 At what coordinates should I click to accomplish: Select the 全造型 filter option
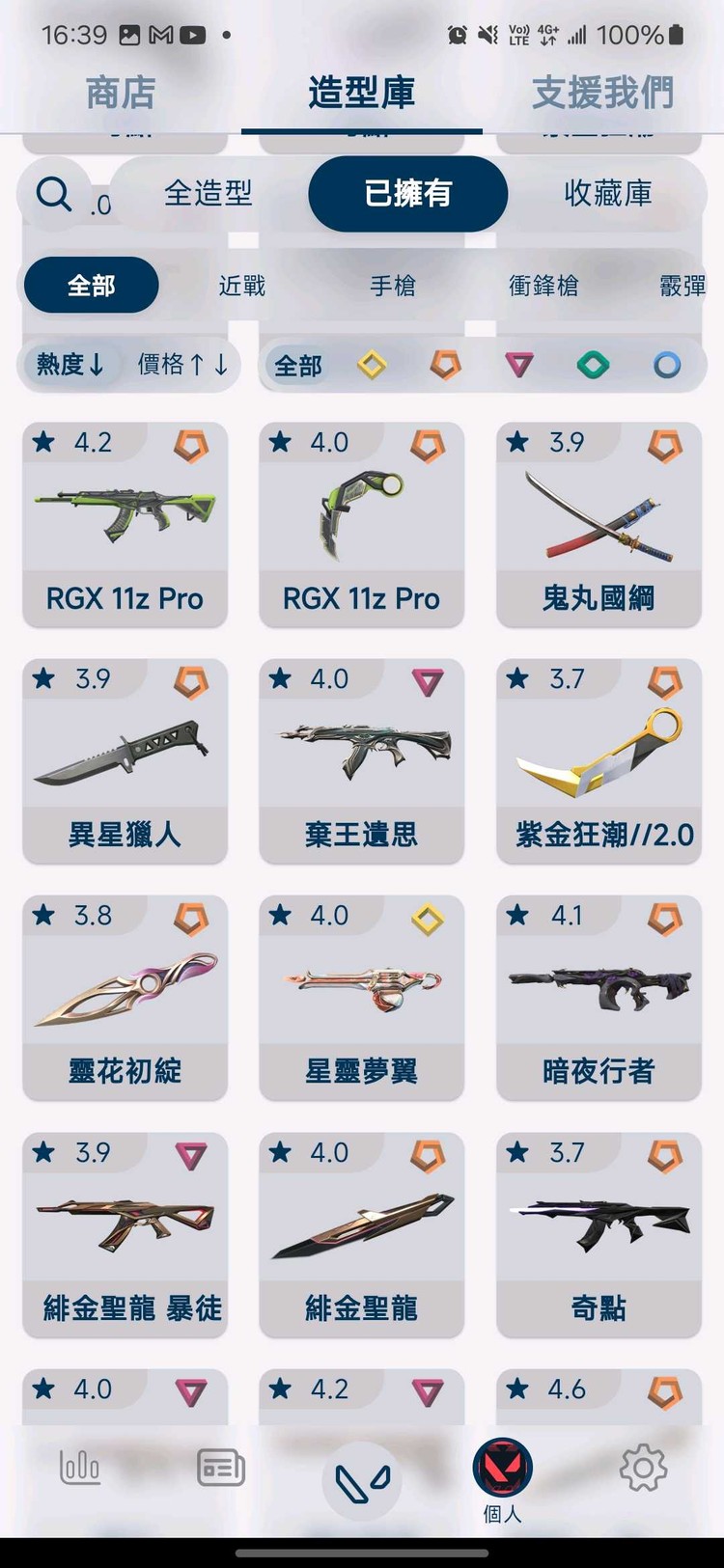(209, 194)
